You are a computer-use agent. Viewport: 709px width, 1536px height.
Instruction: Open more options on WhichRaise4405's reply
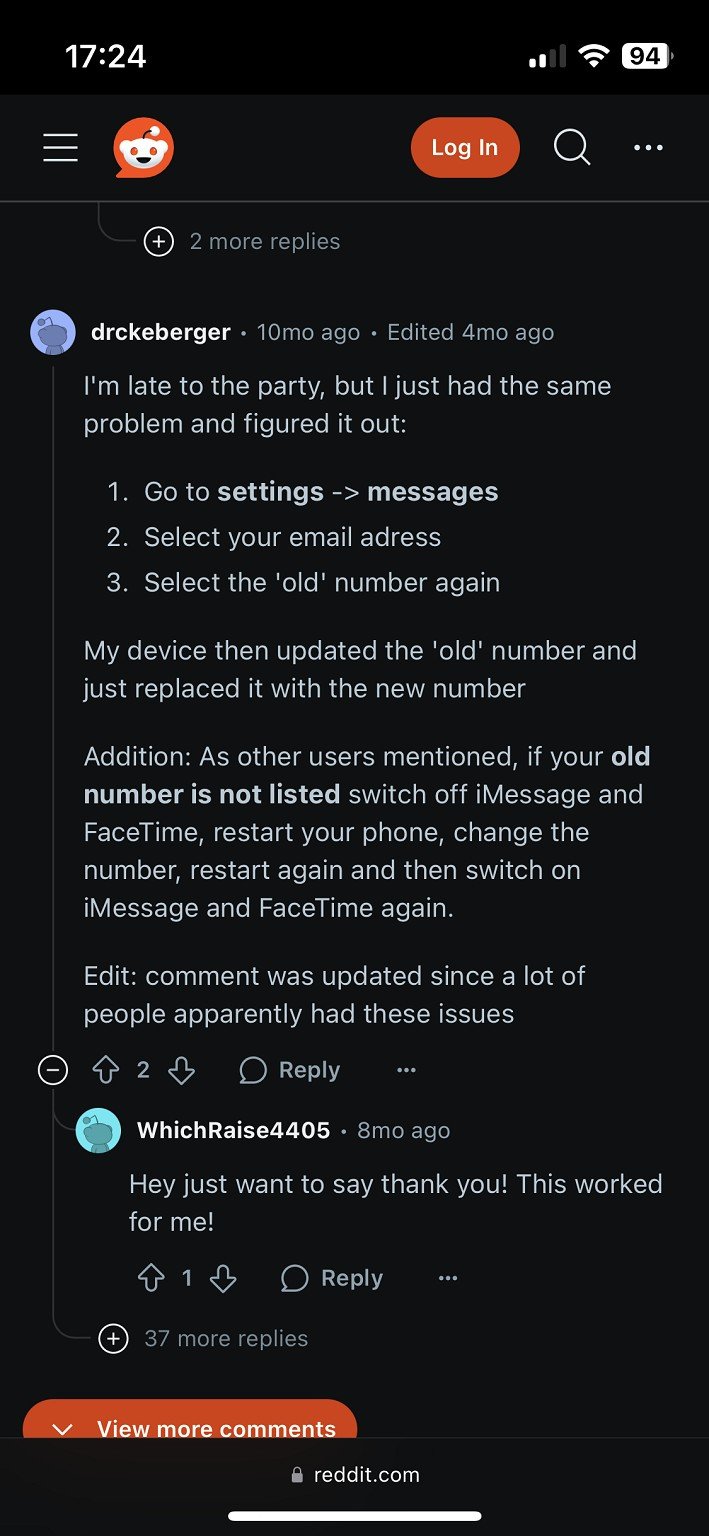[448, 1278]
